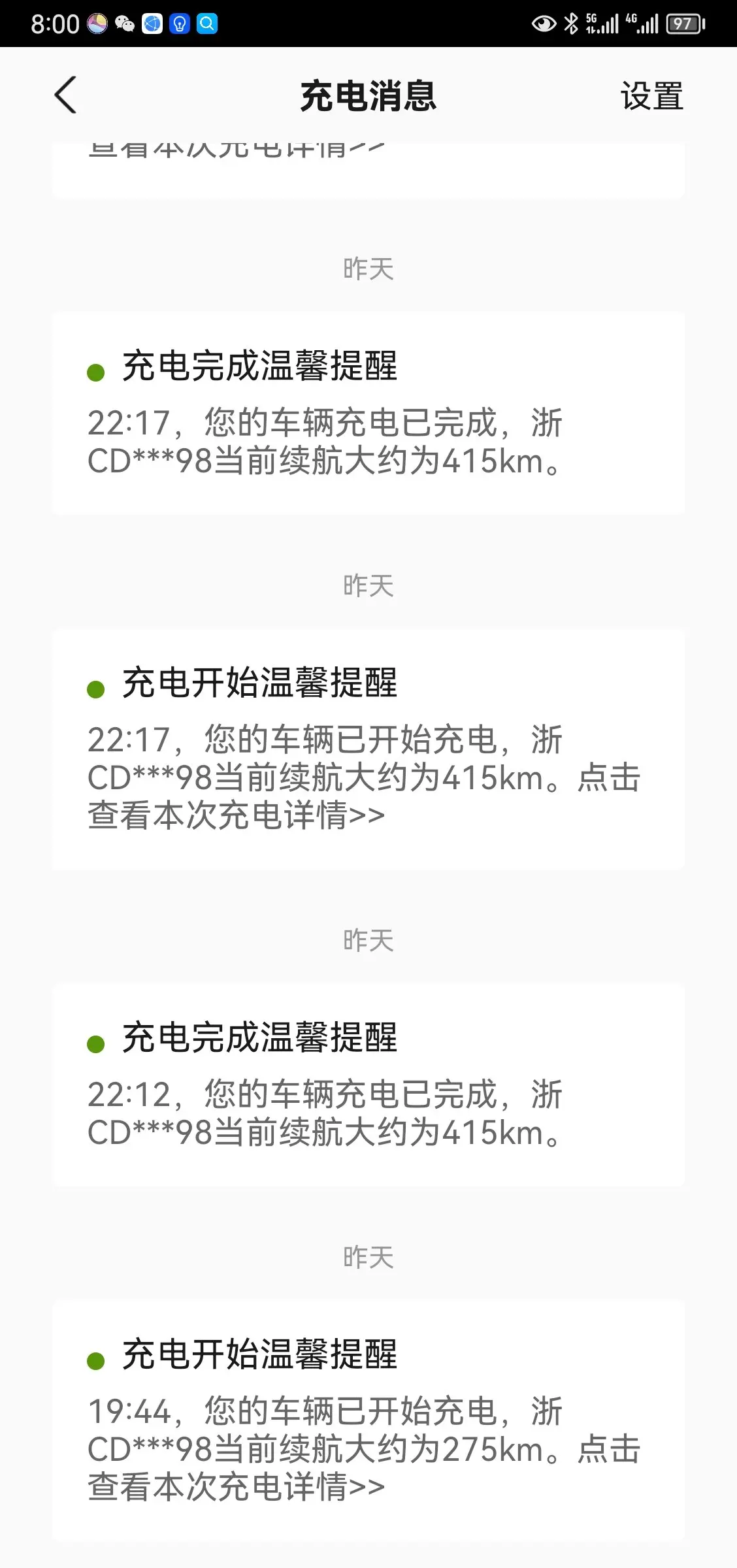This screenshot has height=1568, width=737.
Task: Open the 22:17 充电开始温馨提醒 card
Action: [368, 749]
